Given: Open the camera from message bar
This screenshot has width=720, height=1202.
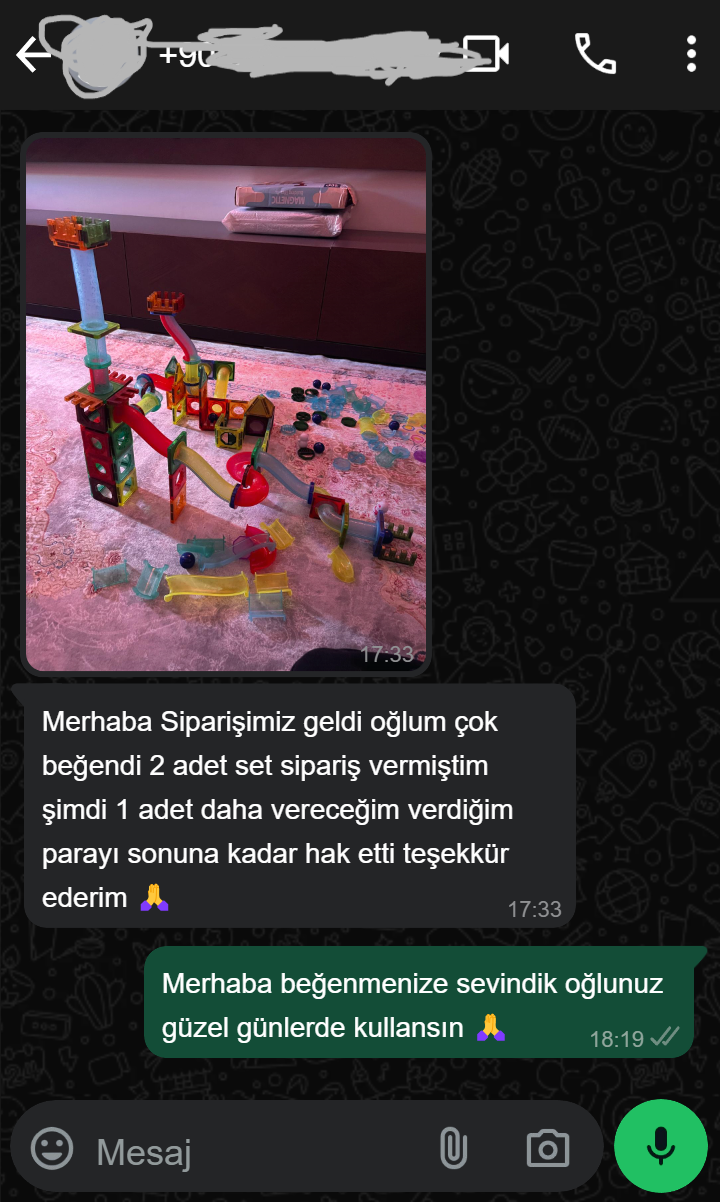Looking at the screenshot, I should click(548, 1148).
